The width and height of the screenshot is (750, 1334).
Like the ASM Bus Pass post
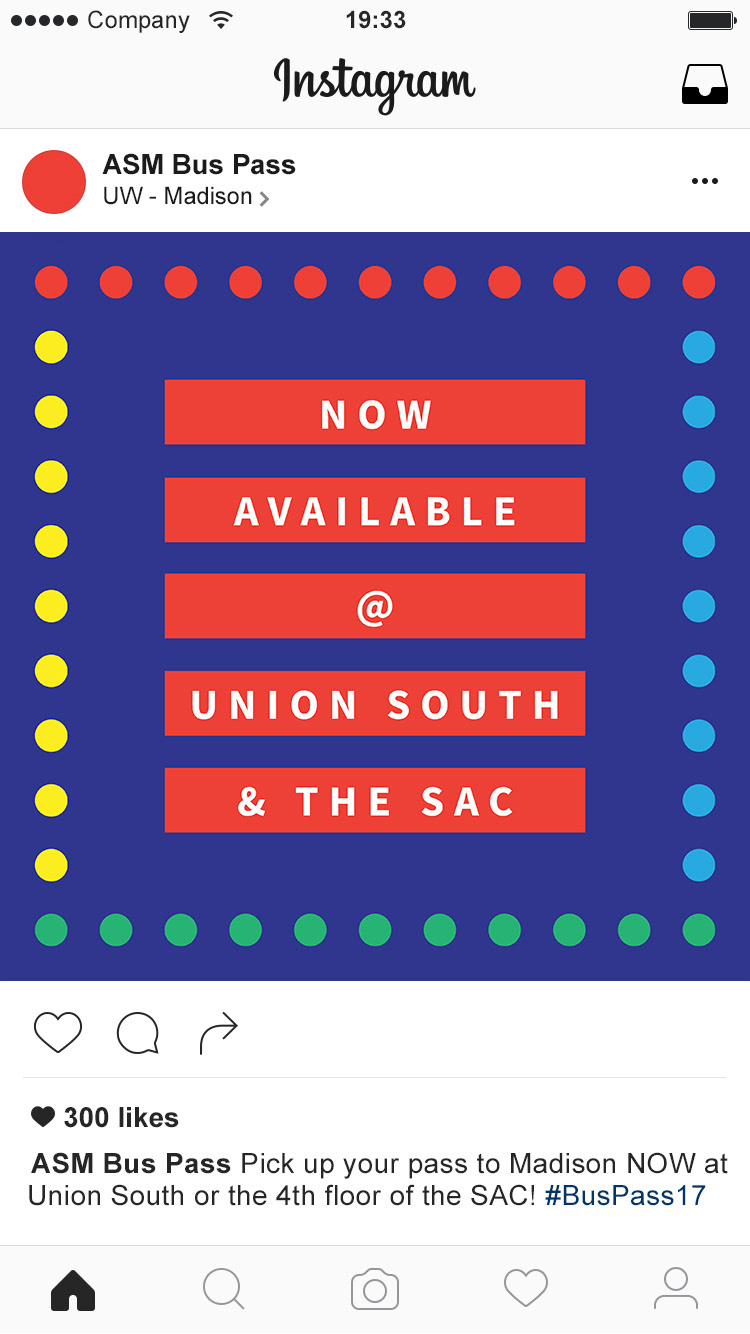click(x=58, y=1032)
